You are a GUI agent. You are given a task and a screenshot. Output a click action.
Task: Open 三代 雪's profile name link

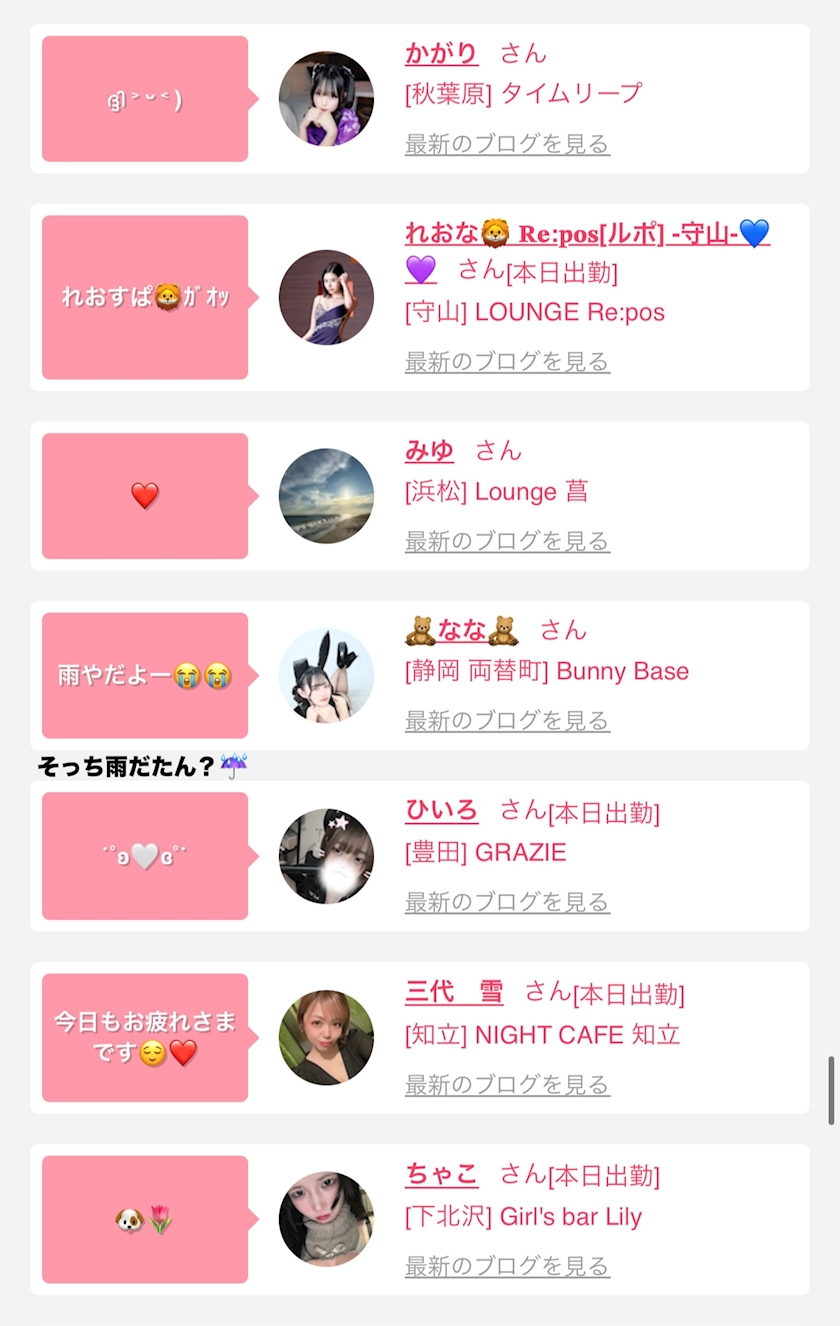point(454,992)
